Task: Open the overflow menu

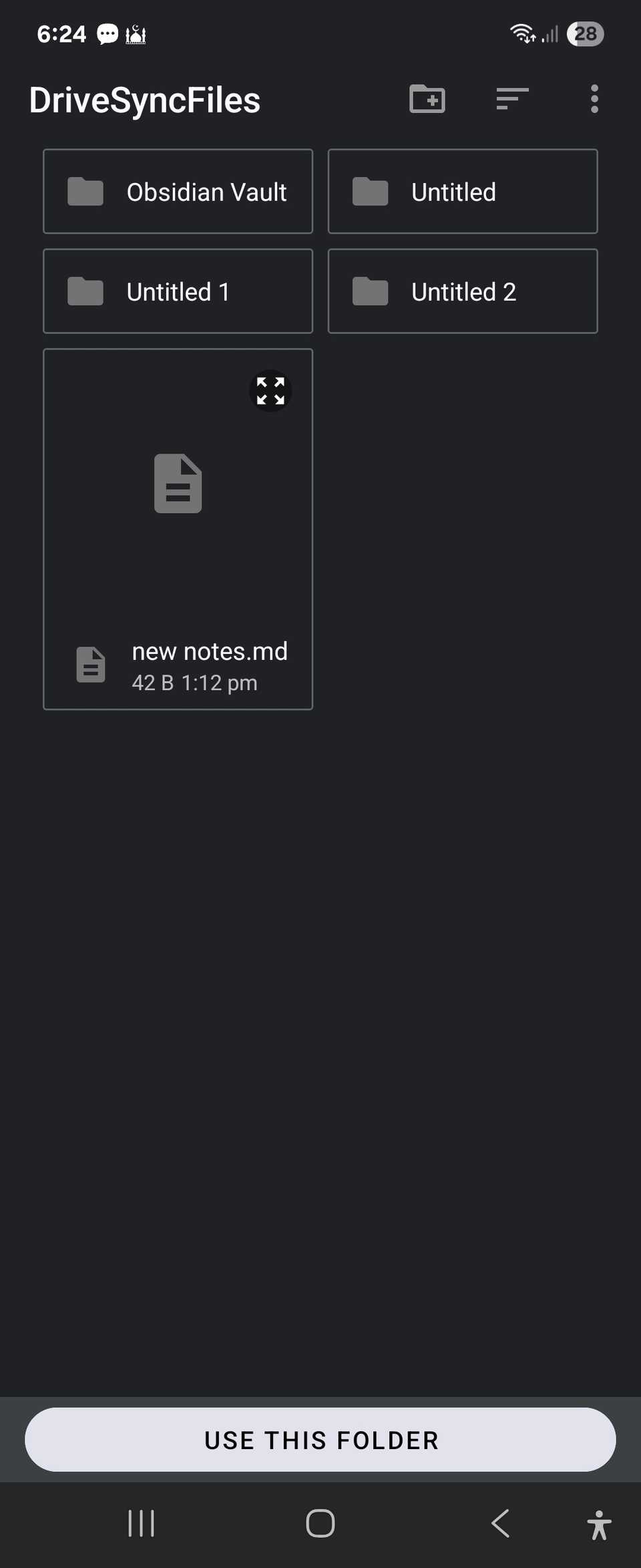Action: click(594, 100)
